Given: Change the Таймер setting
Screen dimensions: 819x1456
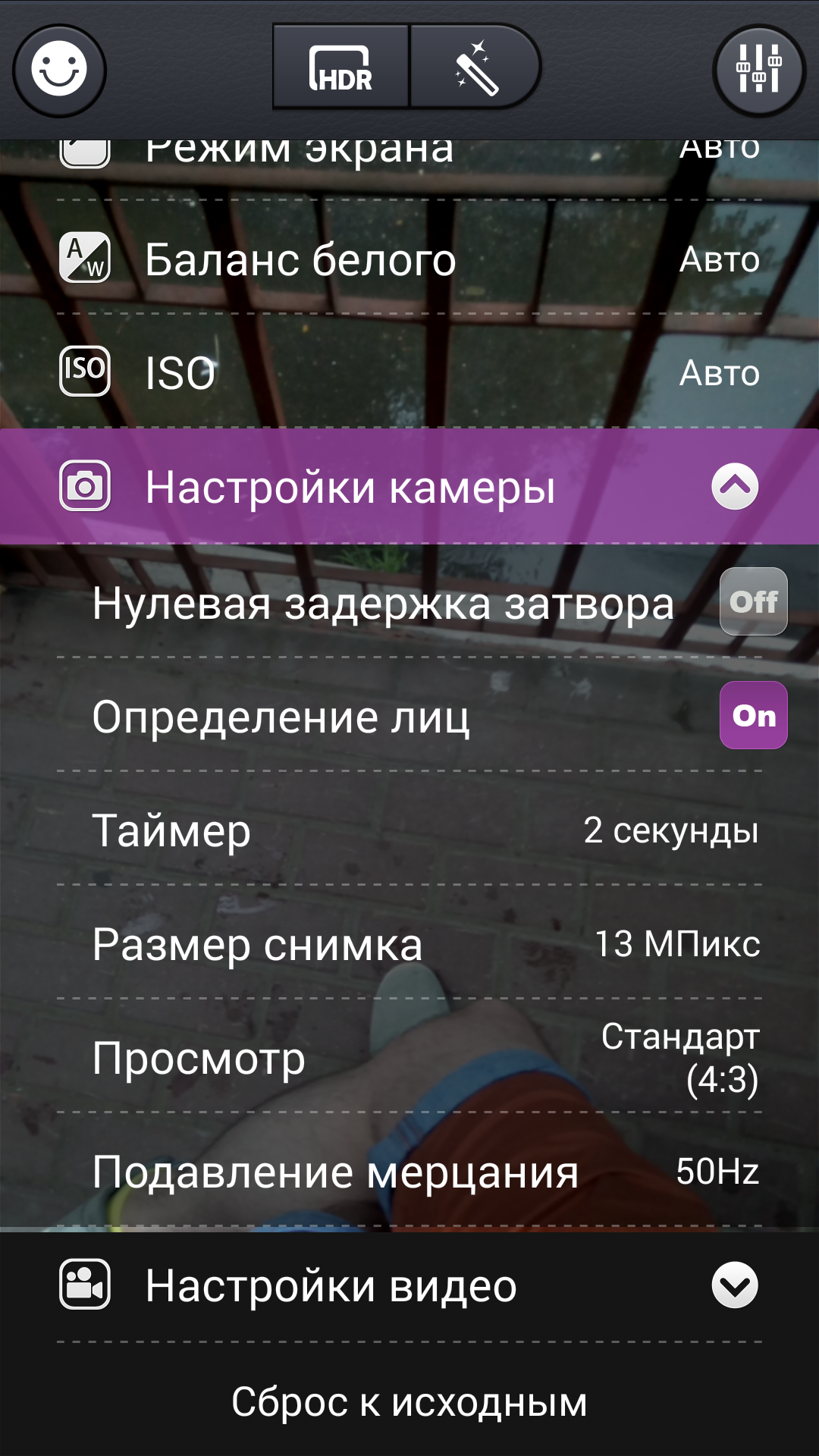Looking at the screenshot, I should point(409,830).
